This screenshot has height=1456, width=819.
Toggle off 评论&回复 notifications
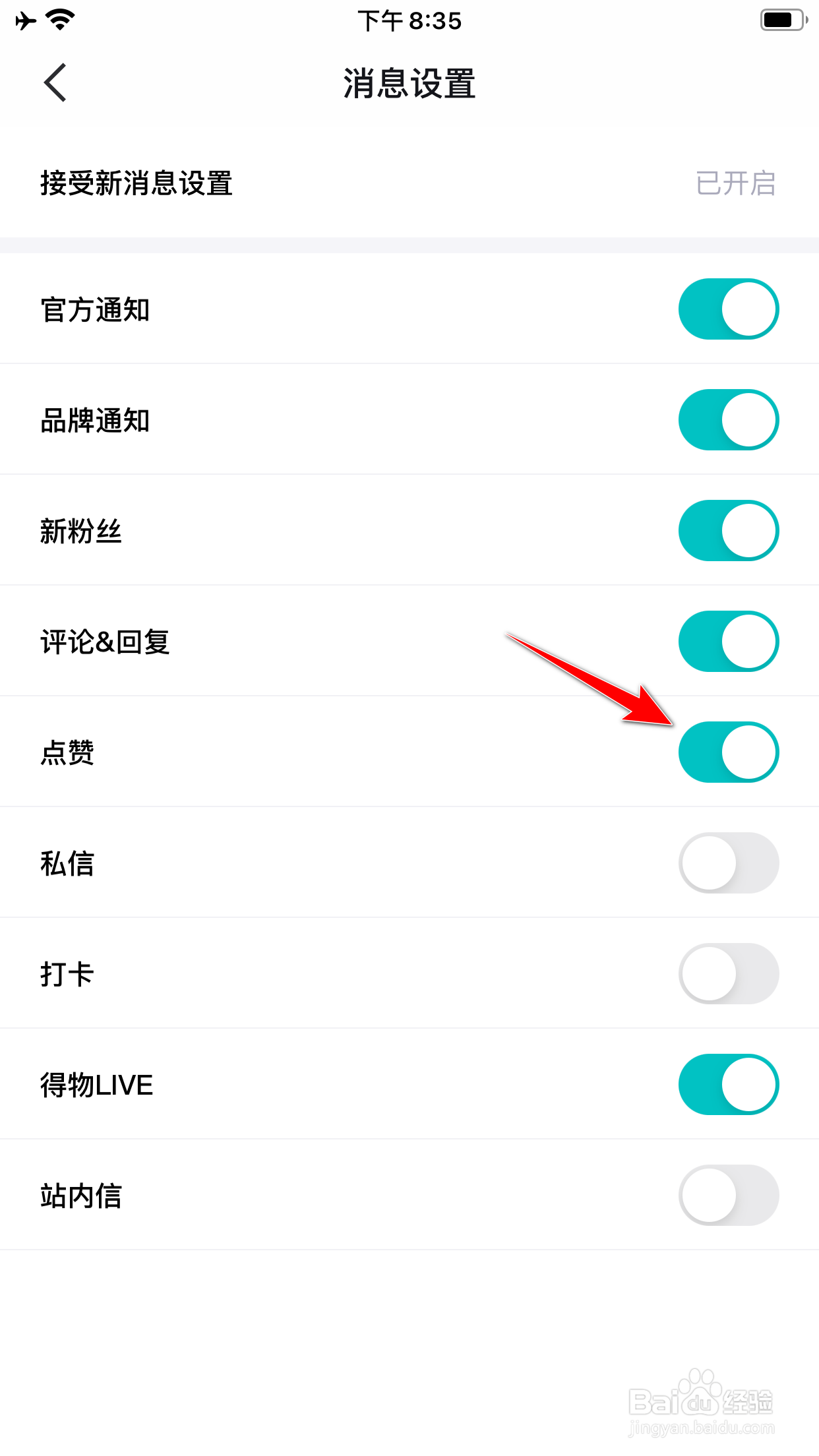pyautogui.click(x=727, y=641)
